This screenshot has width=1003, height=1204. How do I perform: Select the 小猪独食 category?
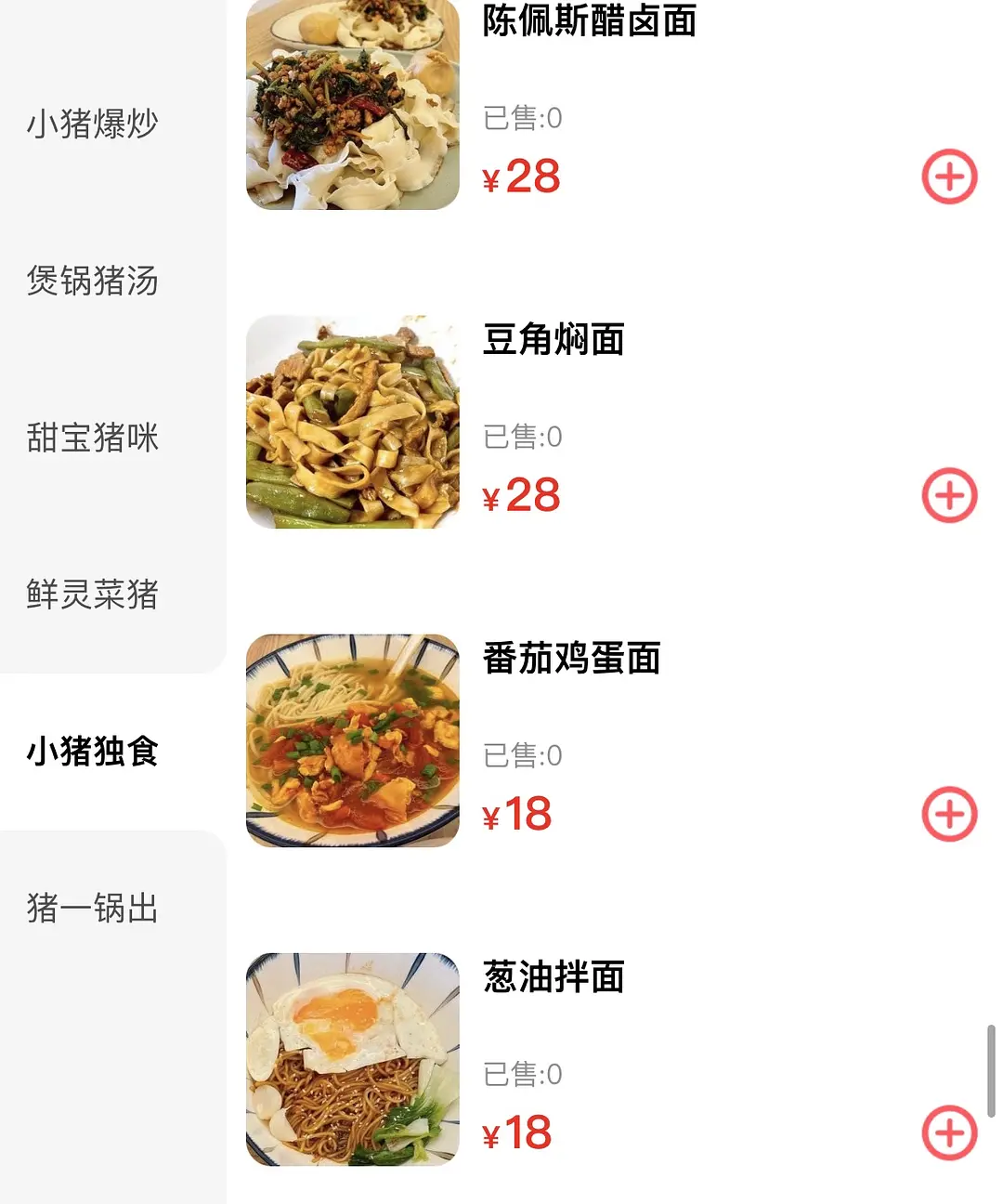pos(93,752)
